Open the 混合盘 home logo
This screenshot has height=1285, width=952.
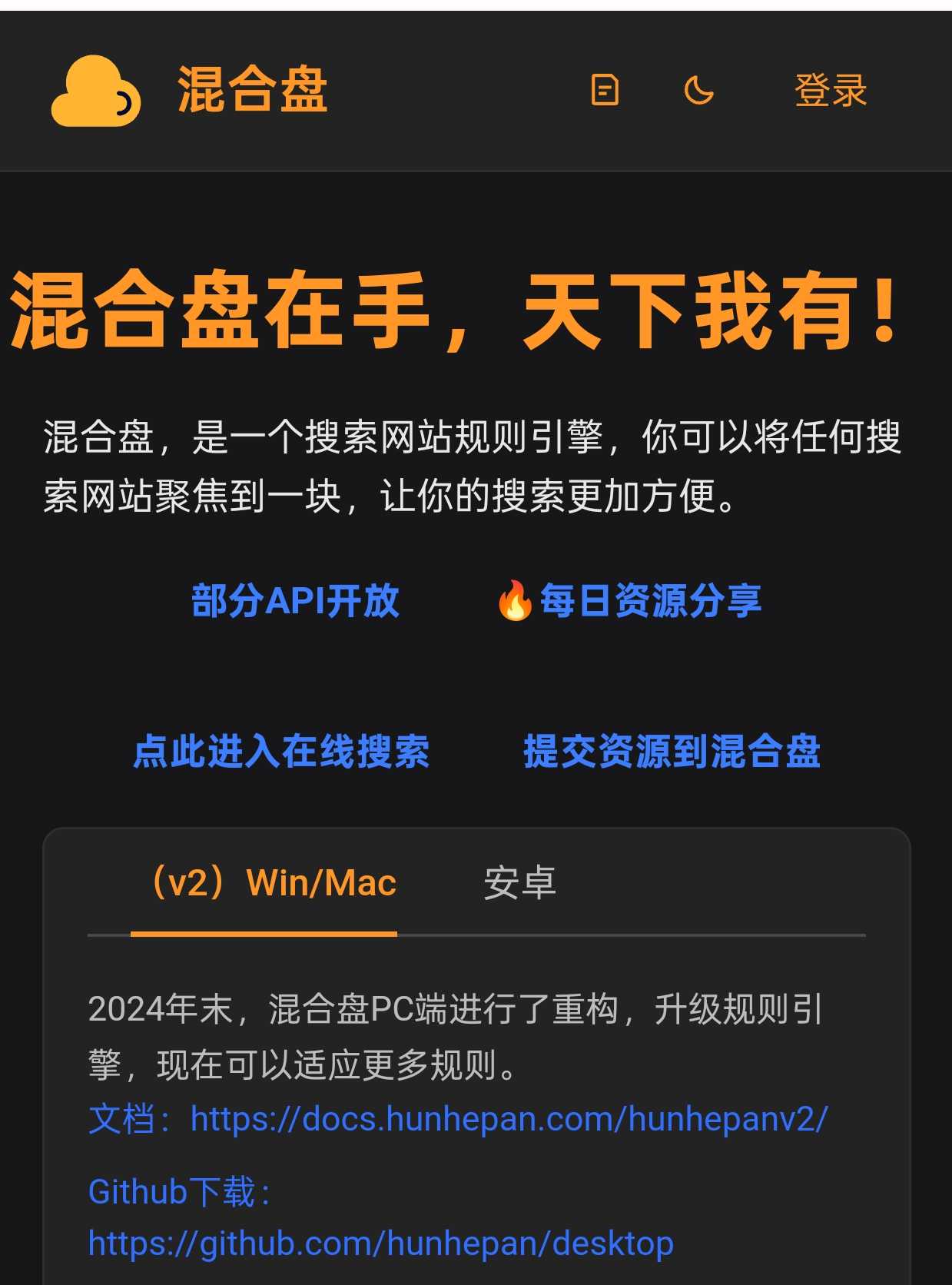(x=190, y=90)
